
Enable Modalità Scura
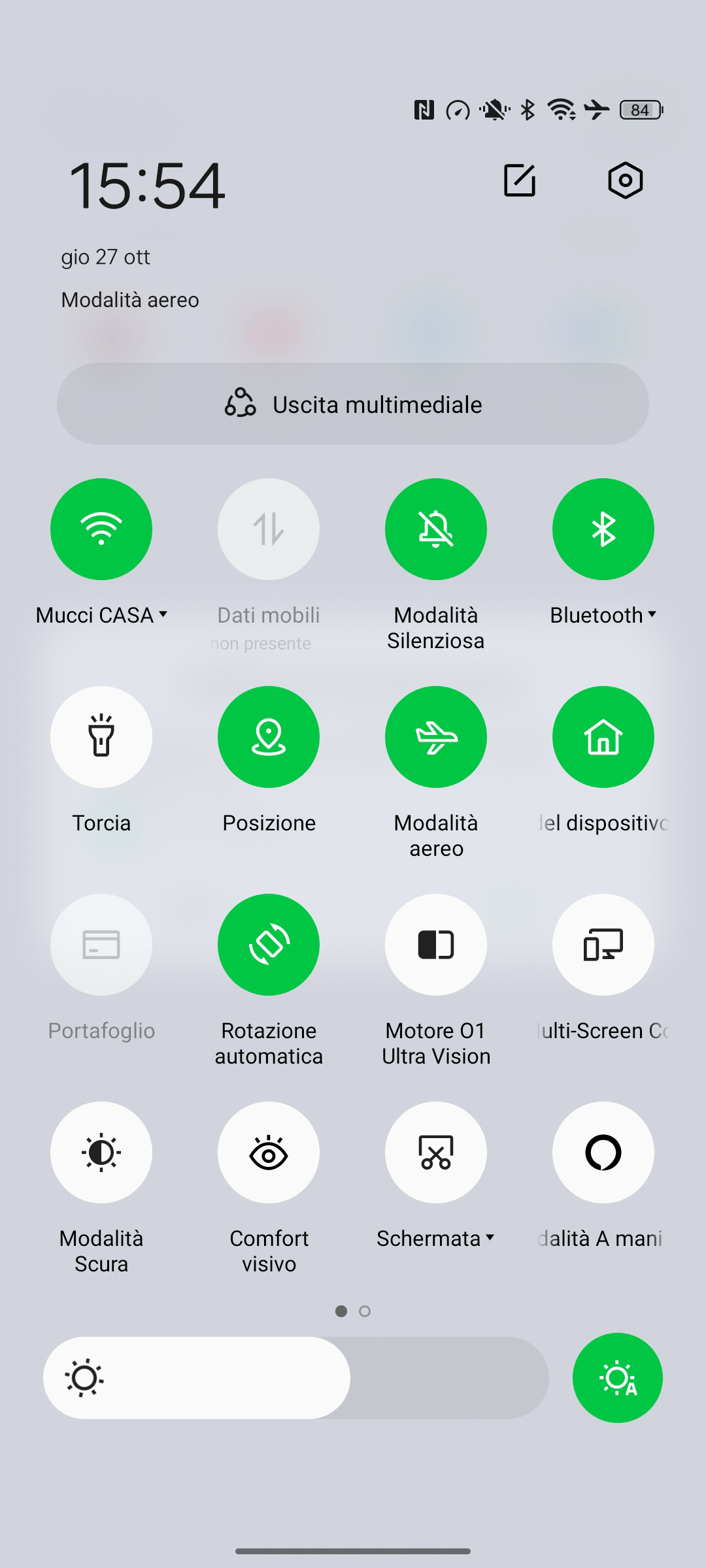[101, 1152]
